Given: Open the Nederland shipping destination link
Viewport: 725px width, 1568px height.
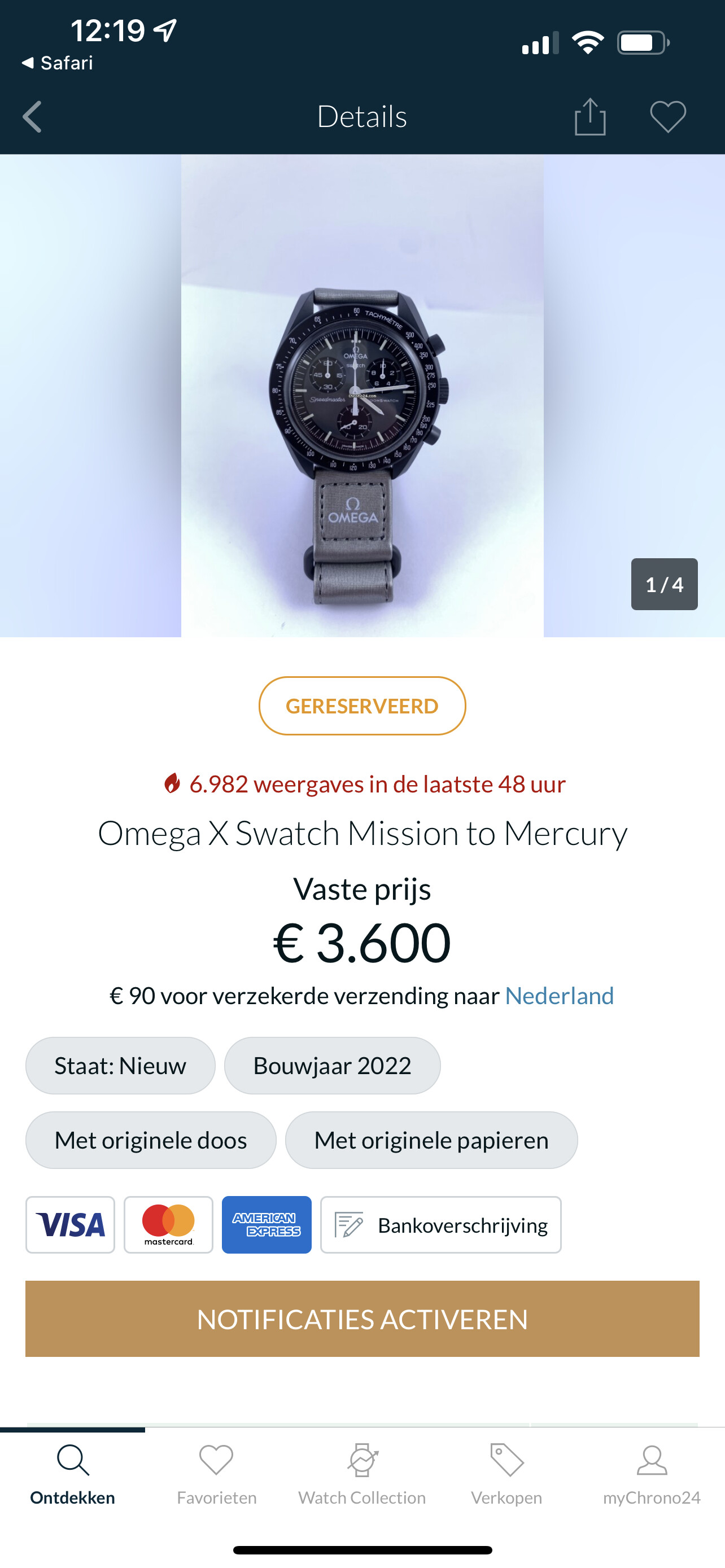Looking at the screenshot, I should pyautogui.click(x=559, y=996).
